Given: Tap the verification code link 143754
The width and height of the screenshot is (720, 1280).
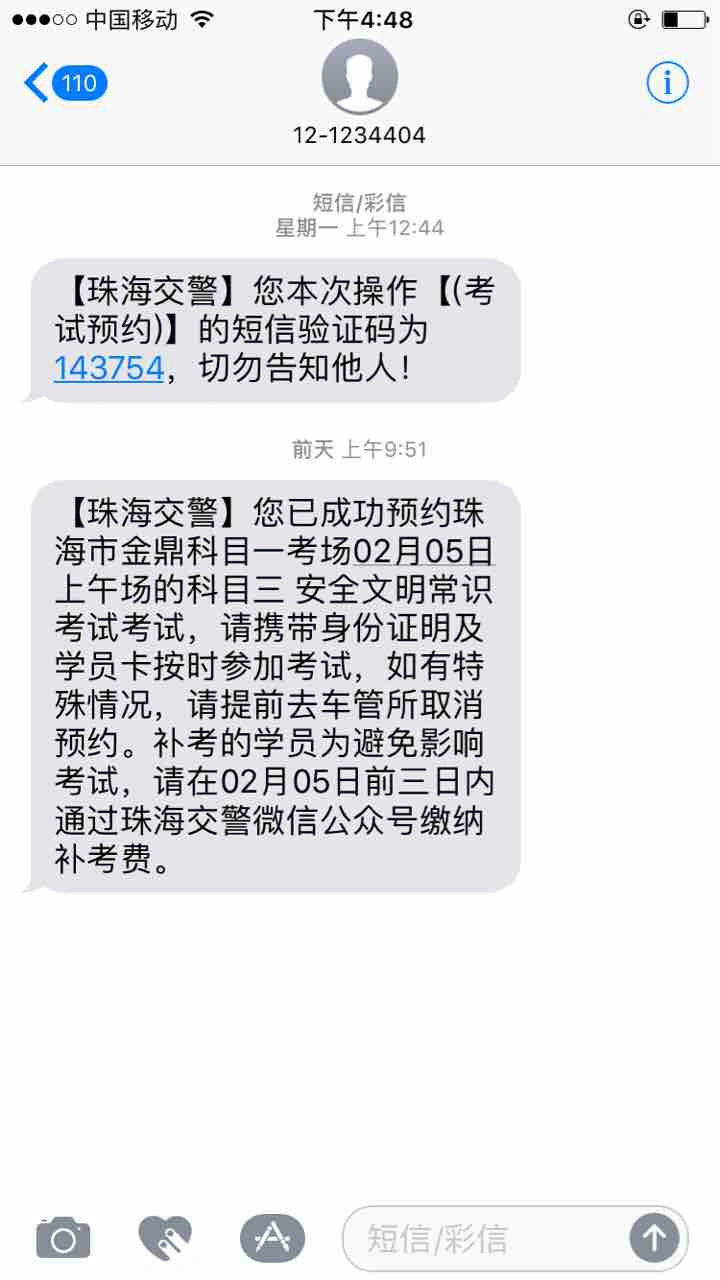Looking at the screenshot, I should click(108, 368).
